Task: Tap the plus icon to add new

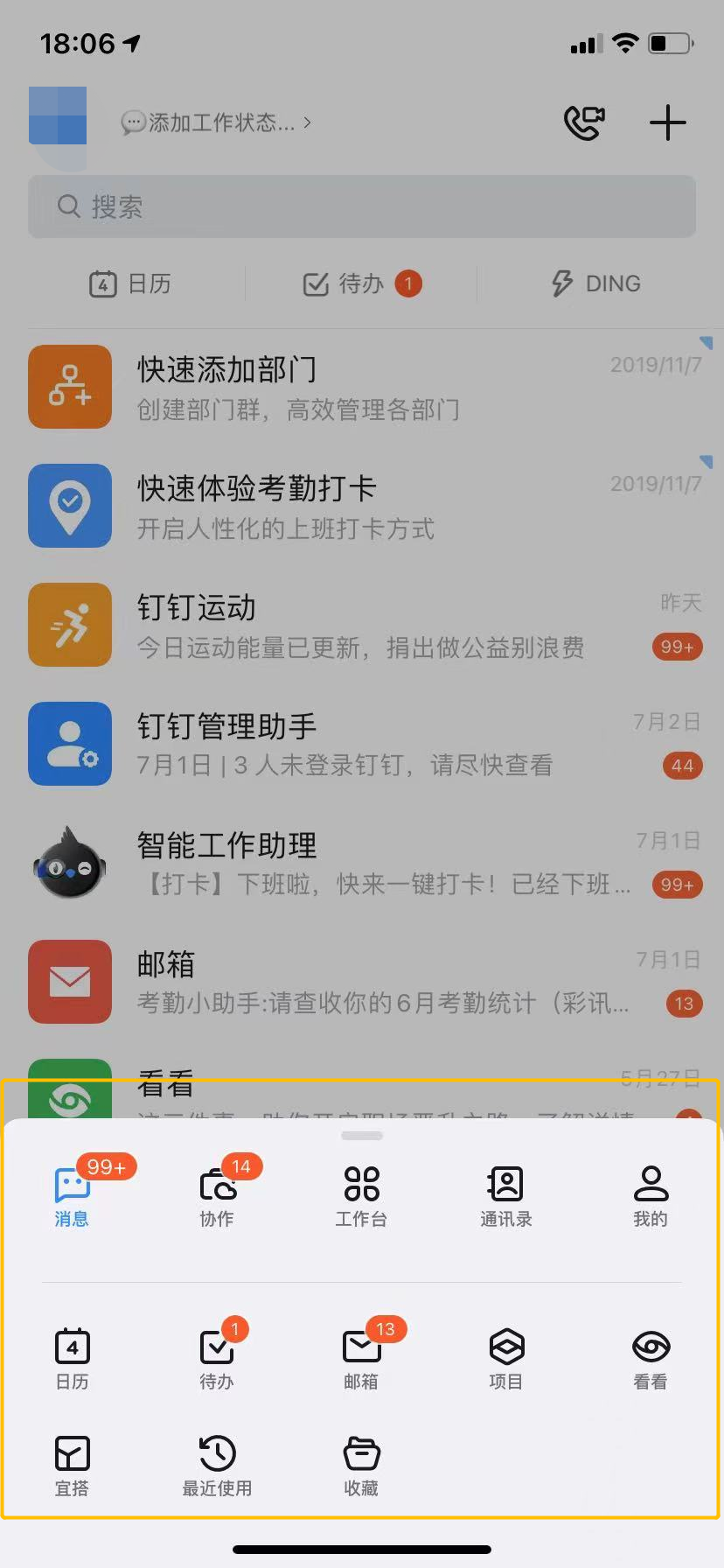Action: [x=667, y=122]
